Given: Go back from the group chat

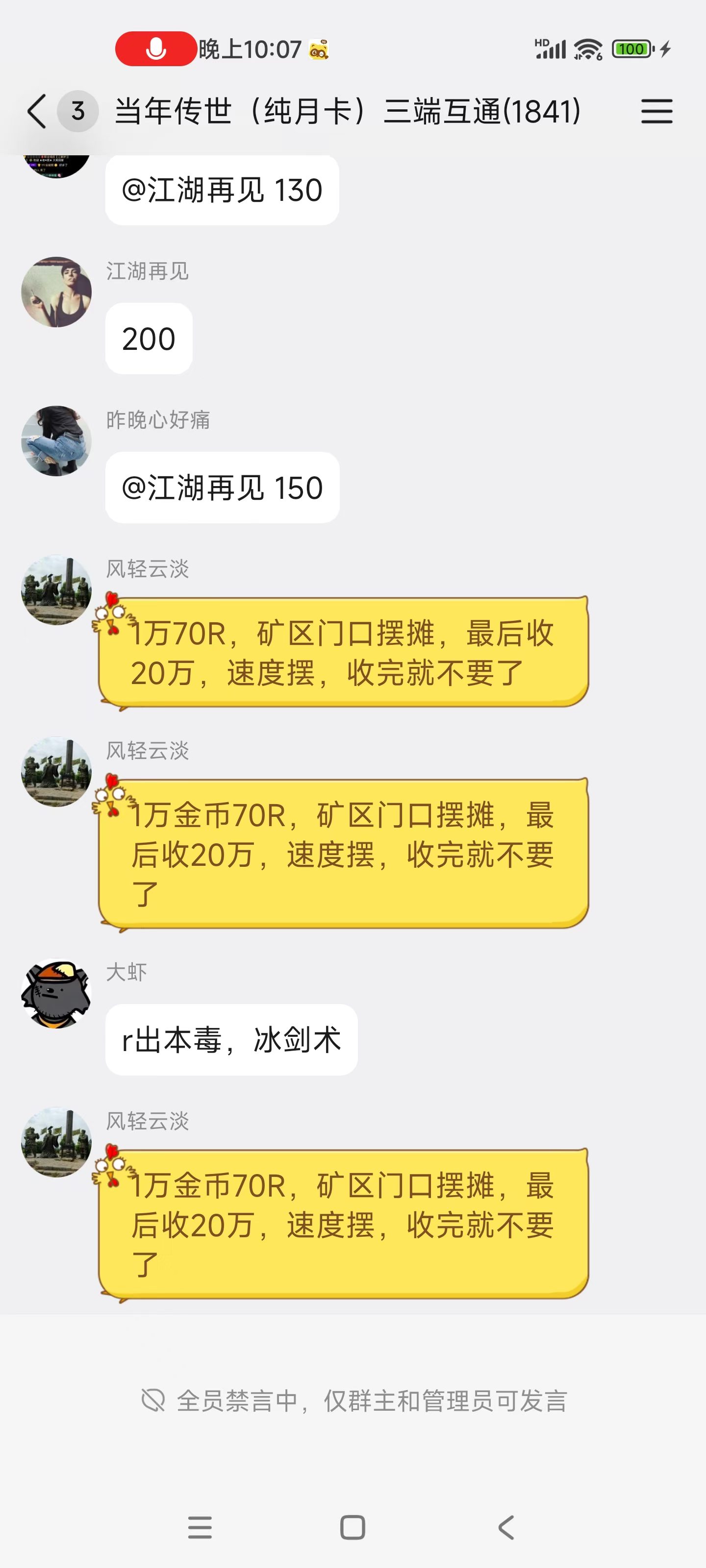Looking at the screenshot, I should pyautogui.click(x=37, y=111).
